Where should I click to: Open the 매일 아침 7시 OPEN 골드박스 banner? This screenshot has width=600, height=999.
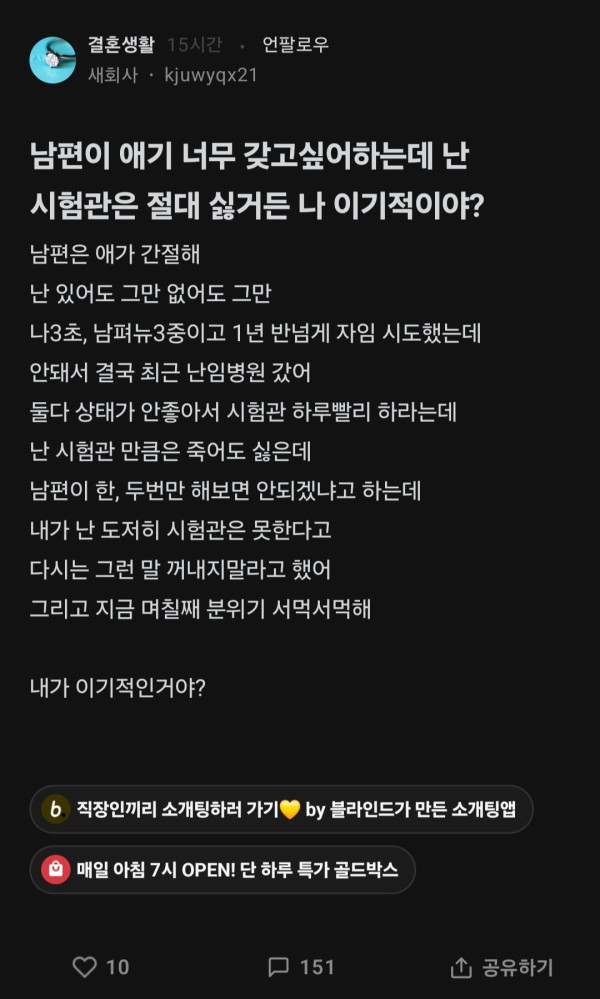click(222, 869)
